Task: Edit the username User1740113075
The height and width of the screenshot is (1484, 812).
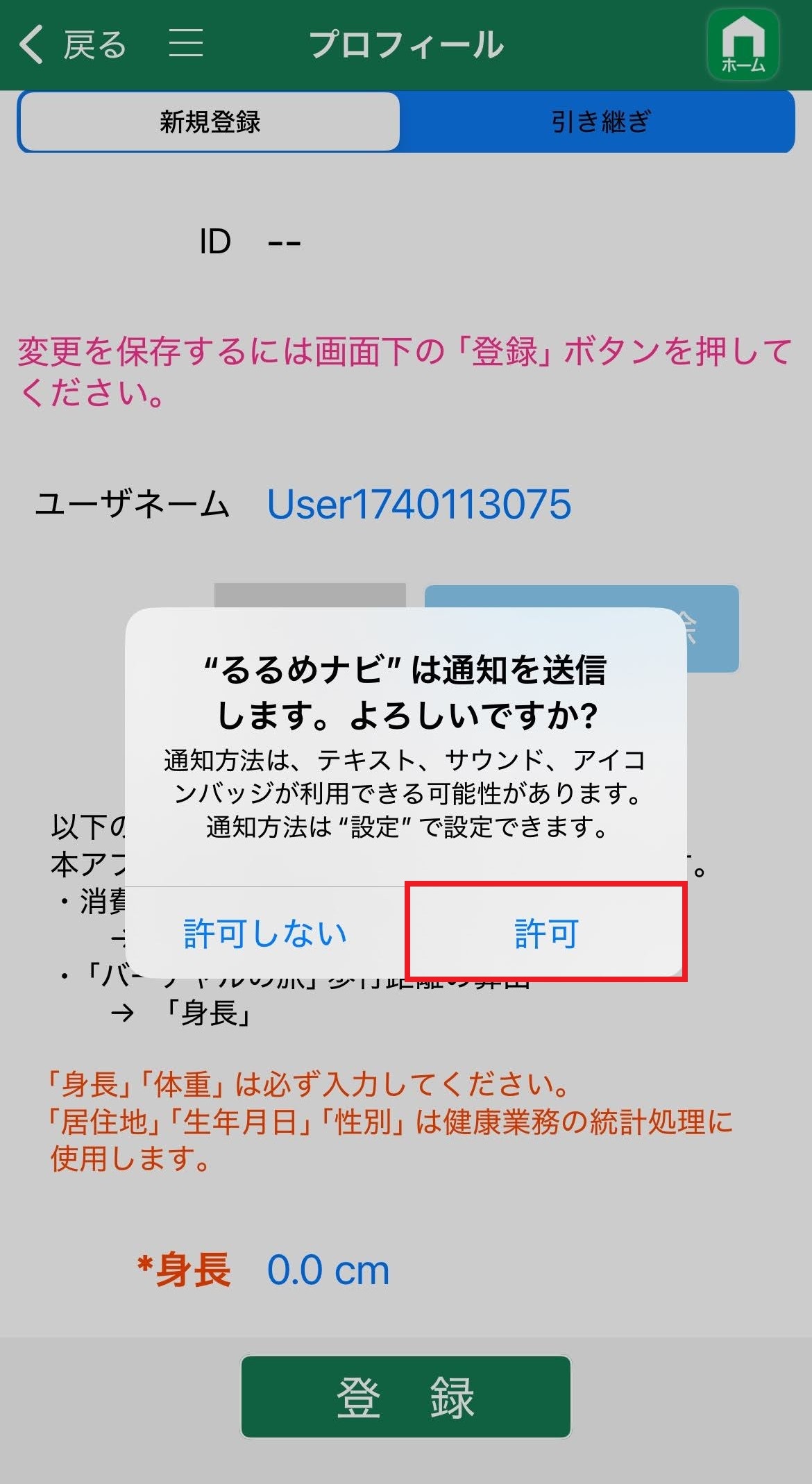Action: pos(419,504)
